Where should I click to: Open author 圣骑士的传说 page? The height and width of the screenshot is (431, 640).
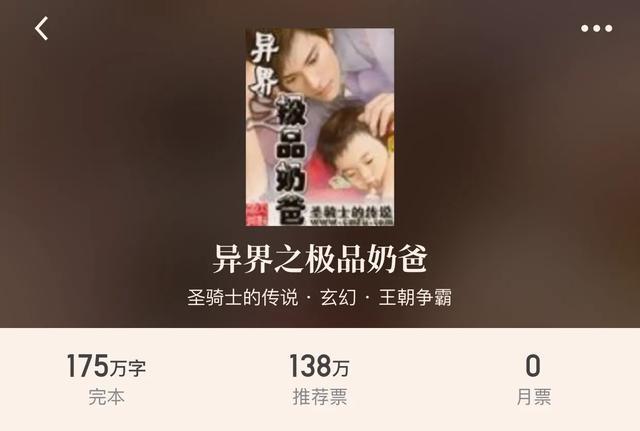(x=242, y=297)
